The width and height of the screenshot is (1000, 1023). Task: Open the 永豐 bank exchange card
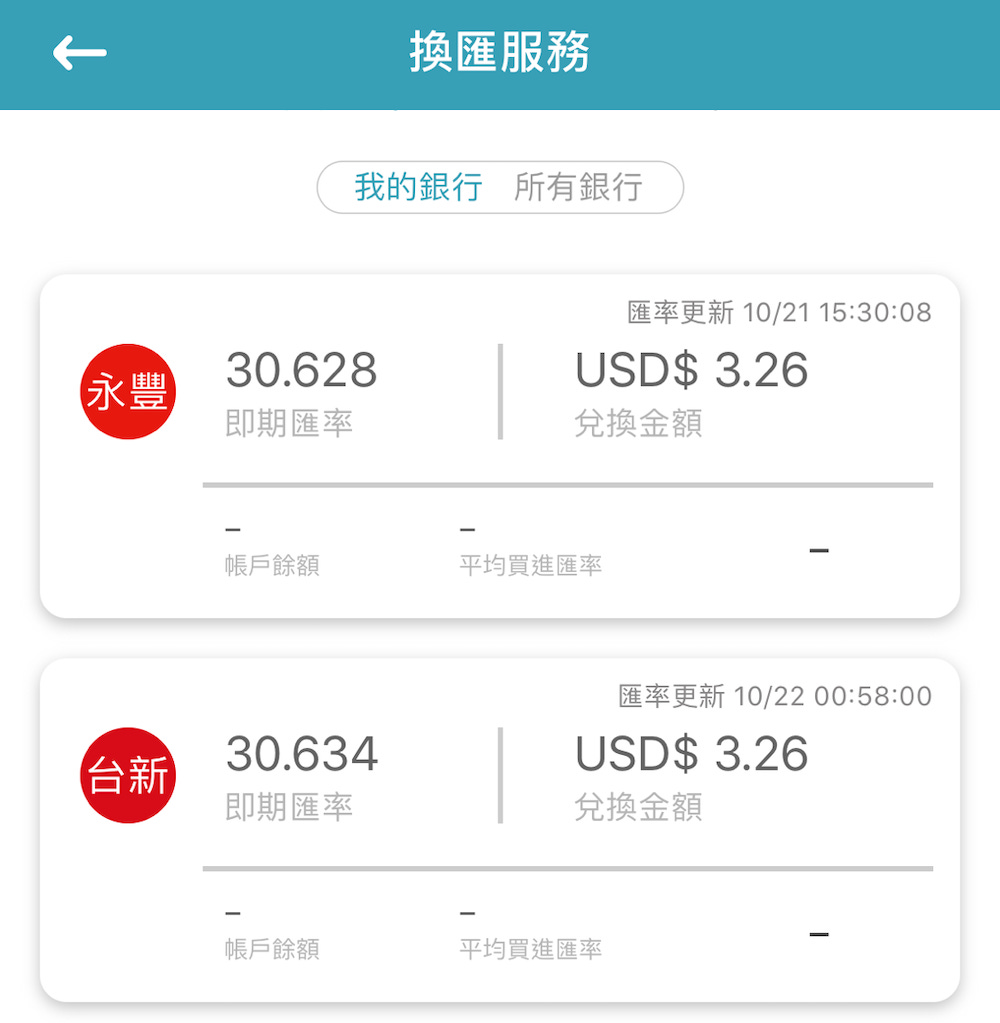(499, 446)
